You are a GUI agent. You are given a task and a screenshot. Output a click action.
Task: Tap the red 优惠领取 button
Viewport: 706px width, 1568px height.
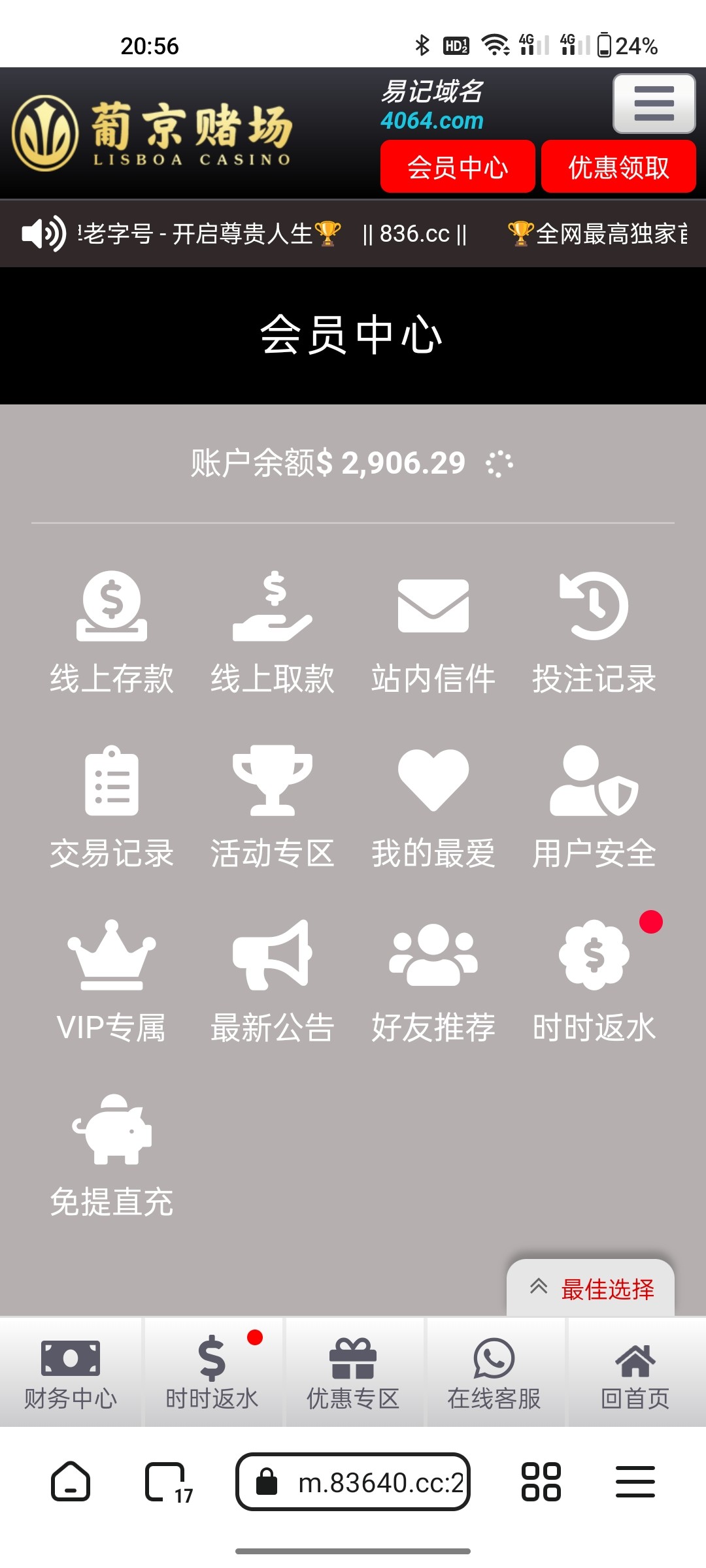[618, 167]
